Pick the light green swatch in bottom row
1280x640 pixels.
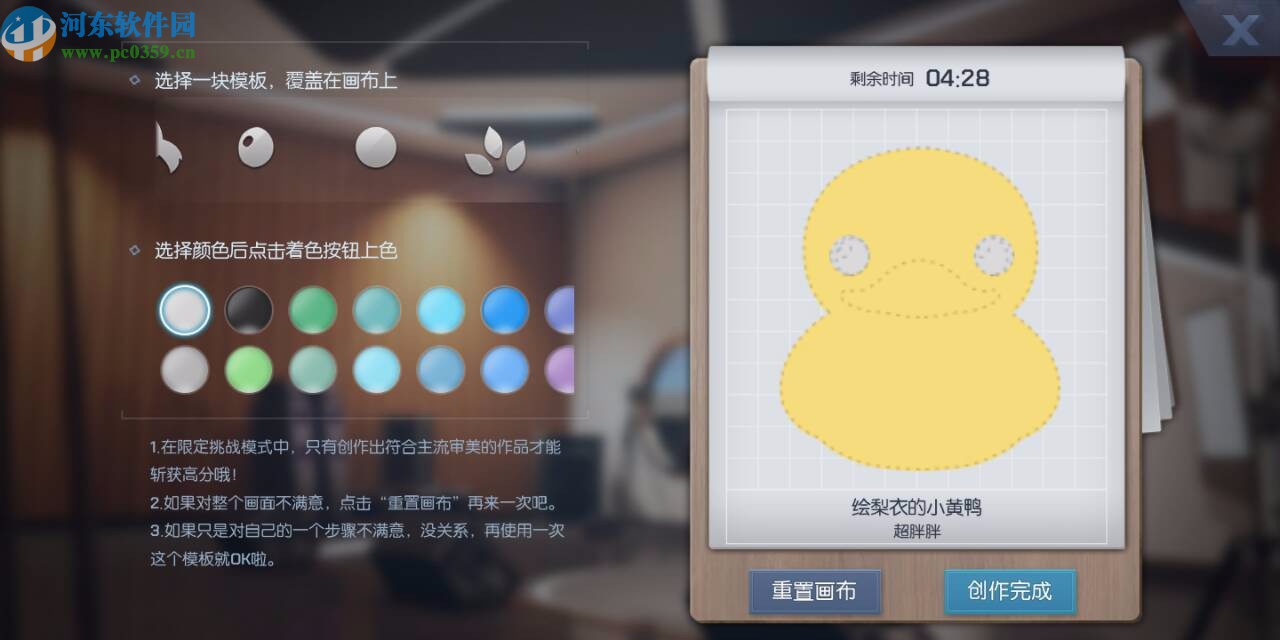249,370
